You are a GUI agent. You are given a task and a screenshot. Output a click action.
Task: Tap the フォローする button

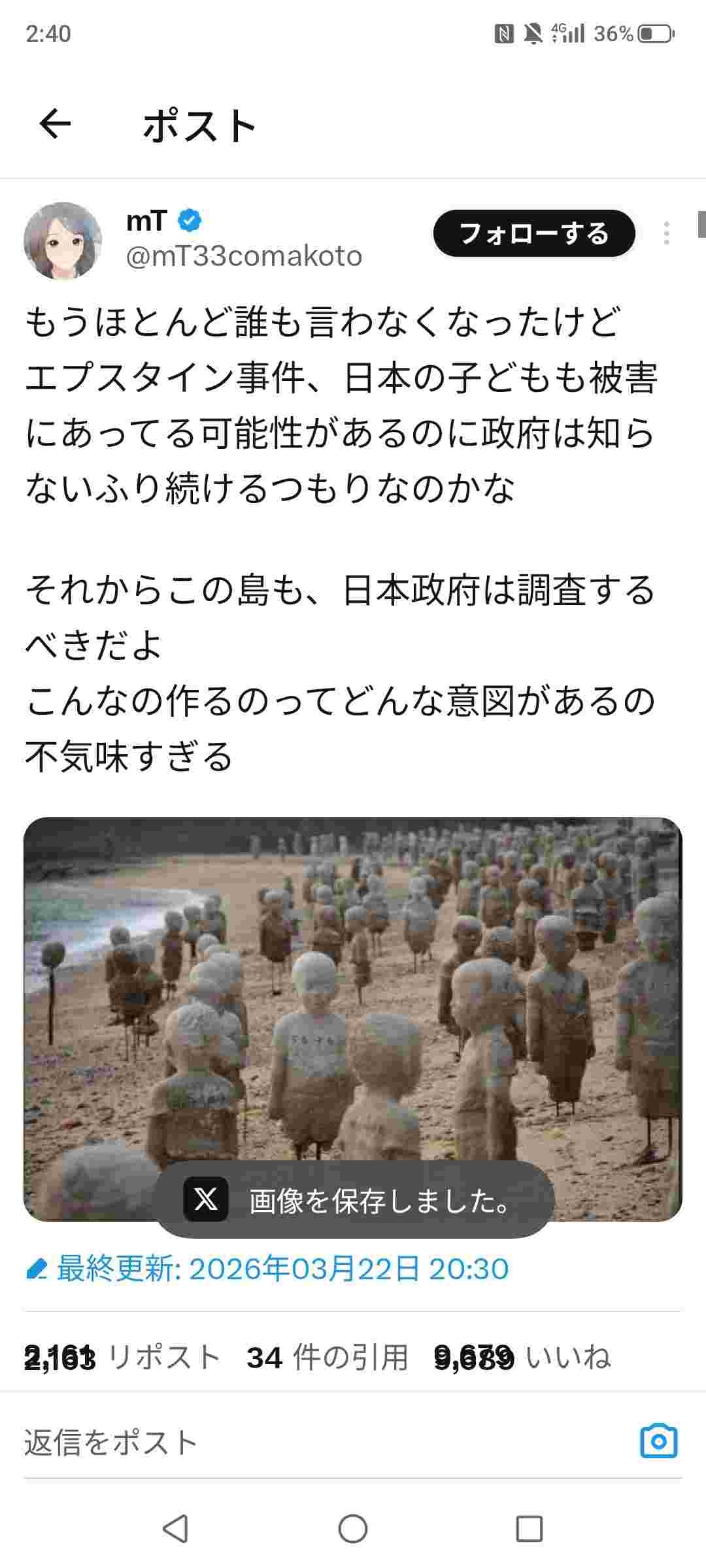pos(533,233)
